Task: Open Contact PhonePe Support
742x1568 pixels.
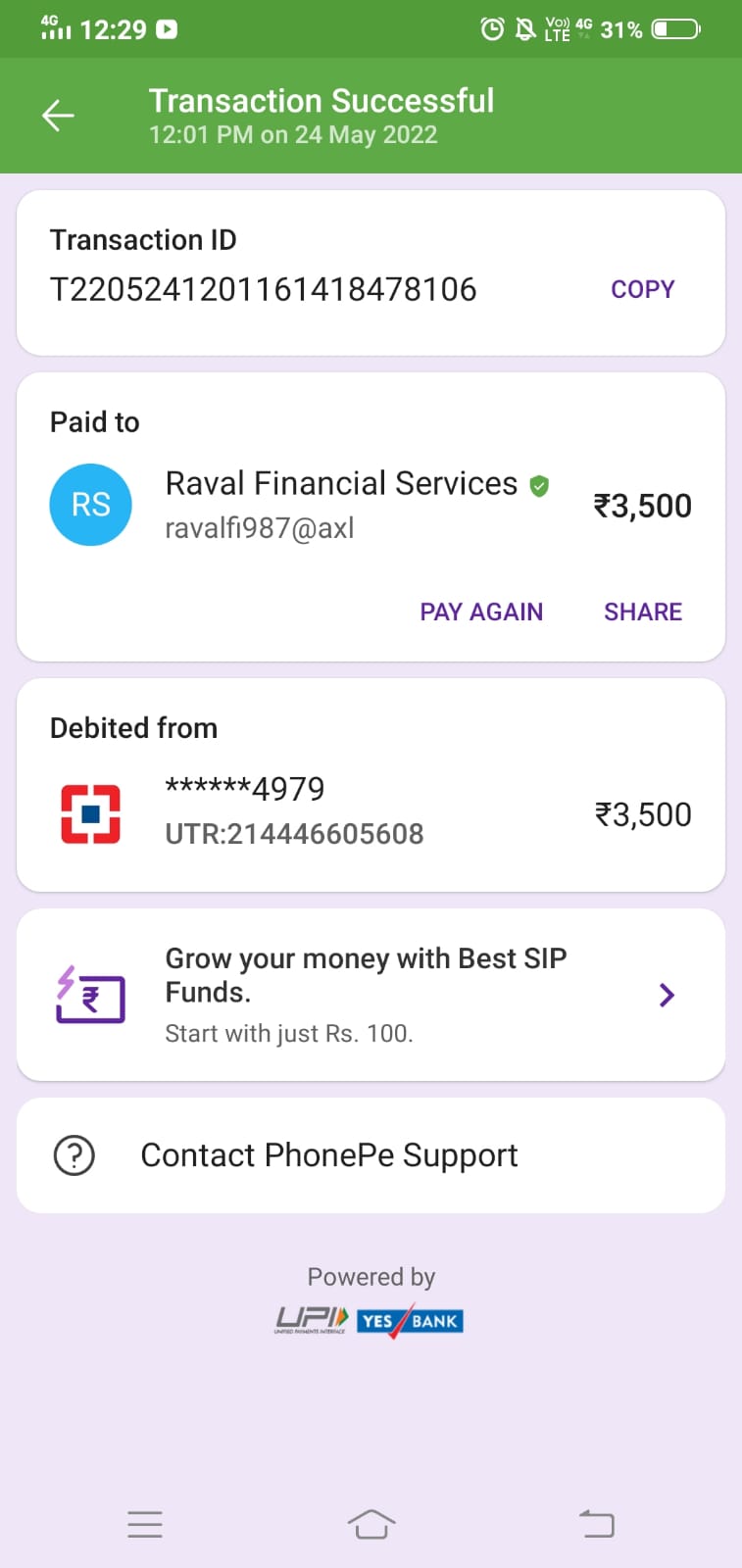Action: coord(371,1155)
